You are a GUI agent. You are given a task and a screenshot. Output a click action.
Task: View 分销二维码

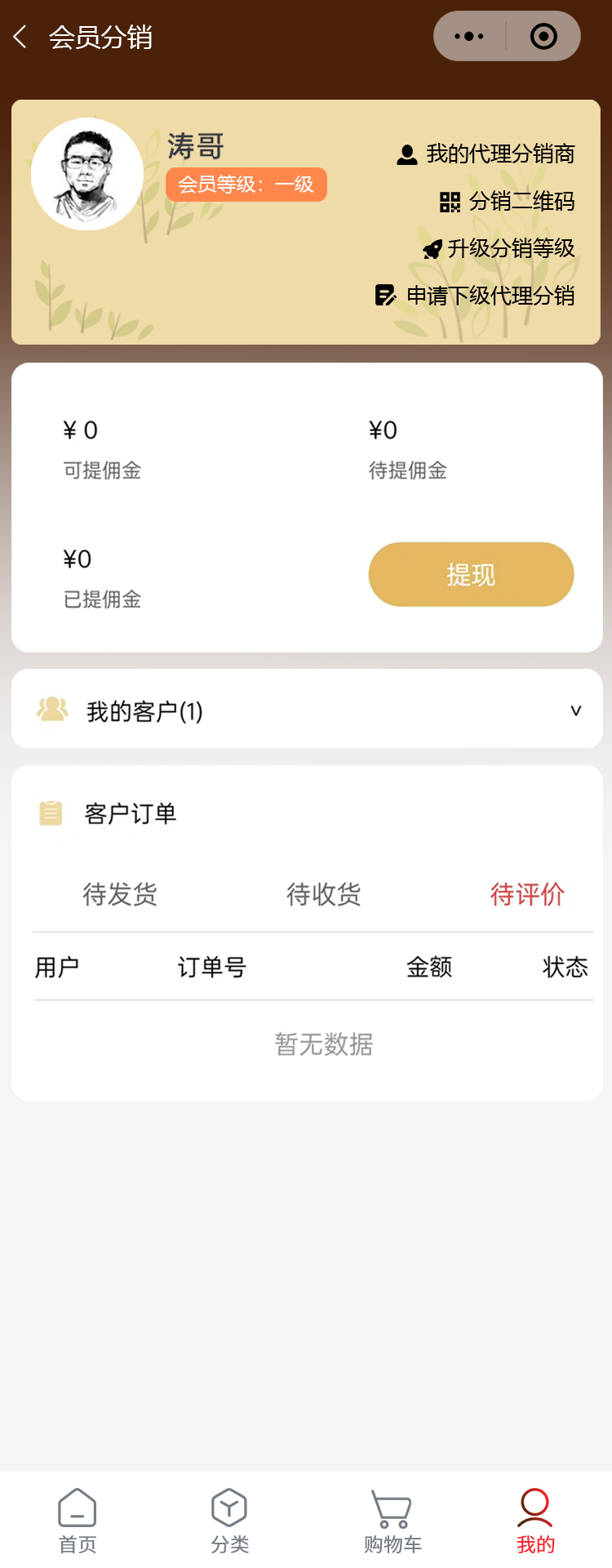click(x=508, y=202)
